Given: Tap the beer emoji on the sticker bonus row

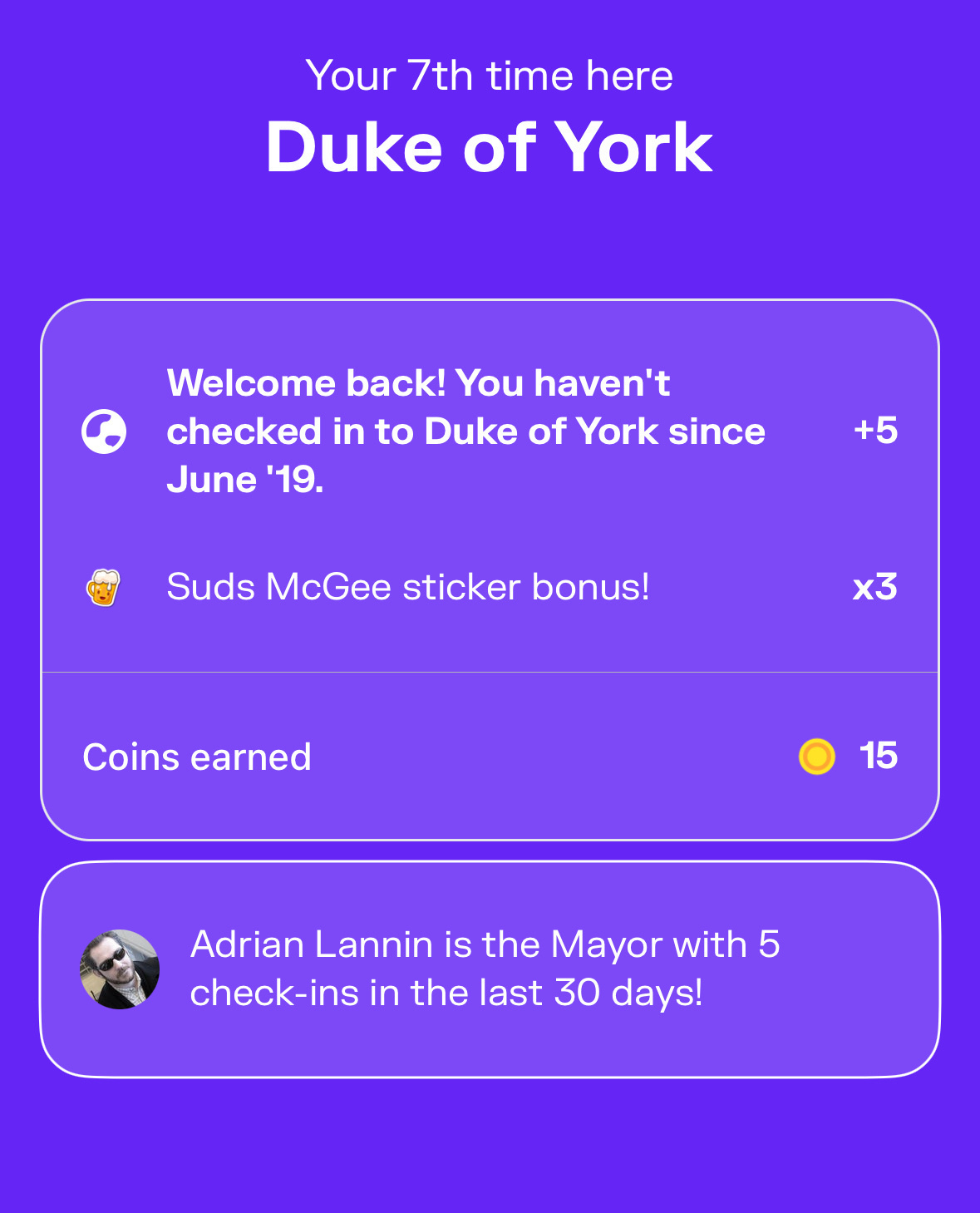Looking at the screenshot, I should 104,587.
